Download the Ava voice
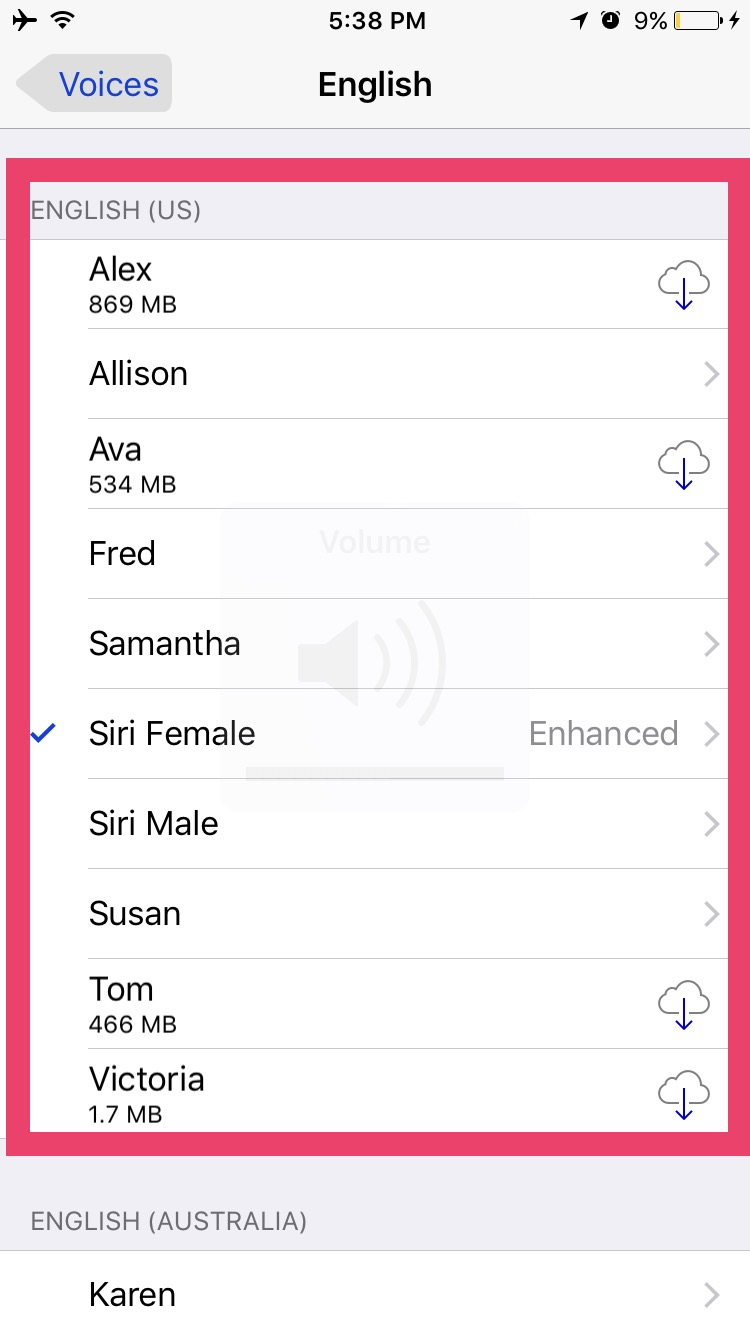 coord(683,465)
